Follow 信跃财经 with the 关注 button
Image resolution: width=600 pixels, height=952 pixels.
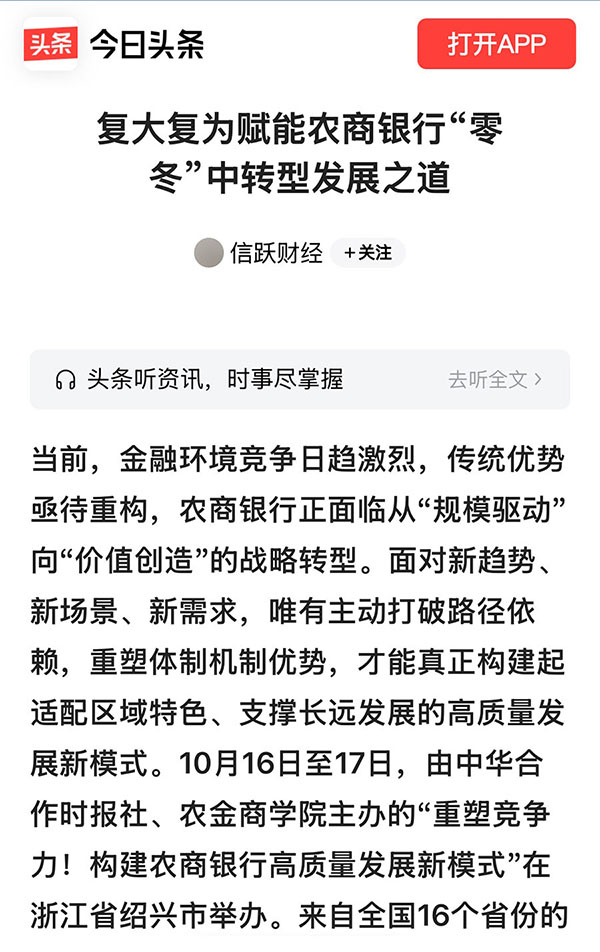pos(367,254)
